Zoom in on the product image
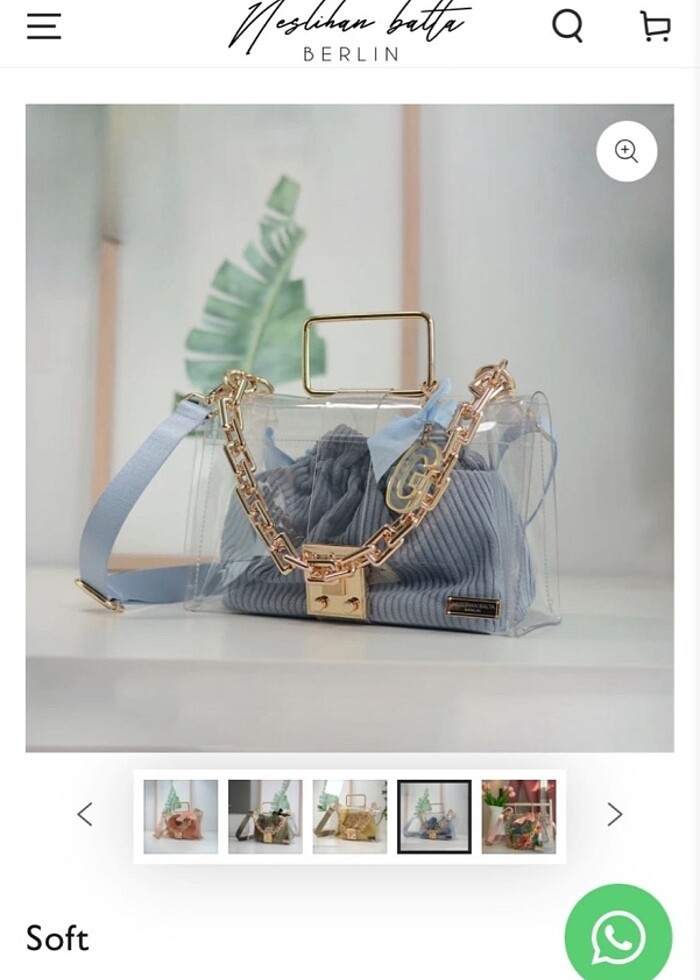This screenshot has height=980, width=700. pos(627,151)
